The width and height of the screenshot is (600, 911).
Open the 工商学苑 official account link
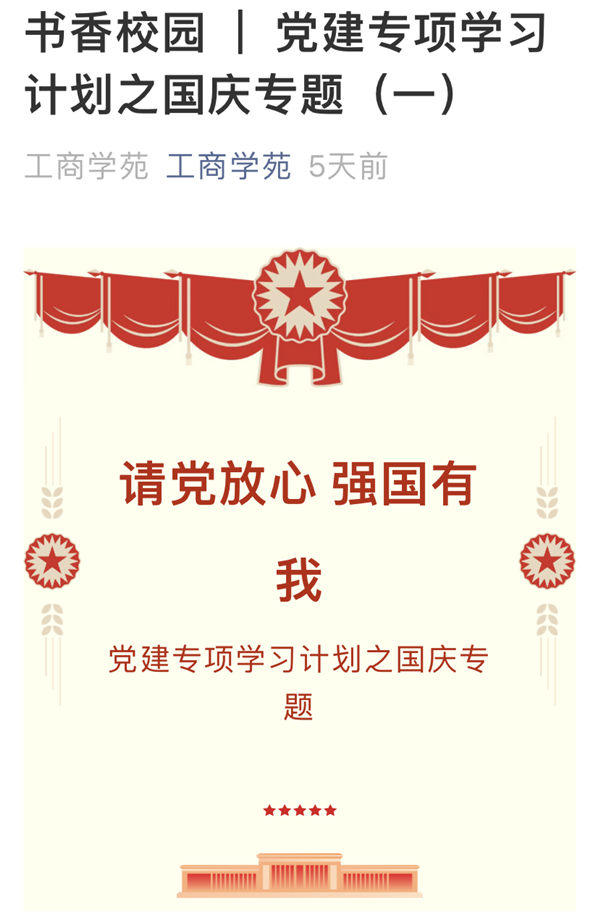click(228, 166)
